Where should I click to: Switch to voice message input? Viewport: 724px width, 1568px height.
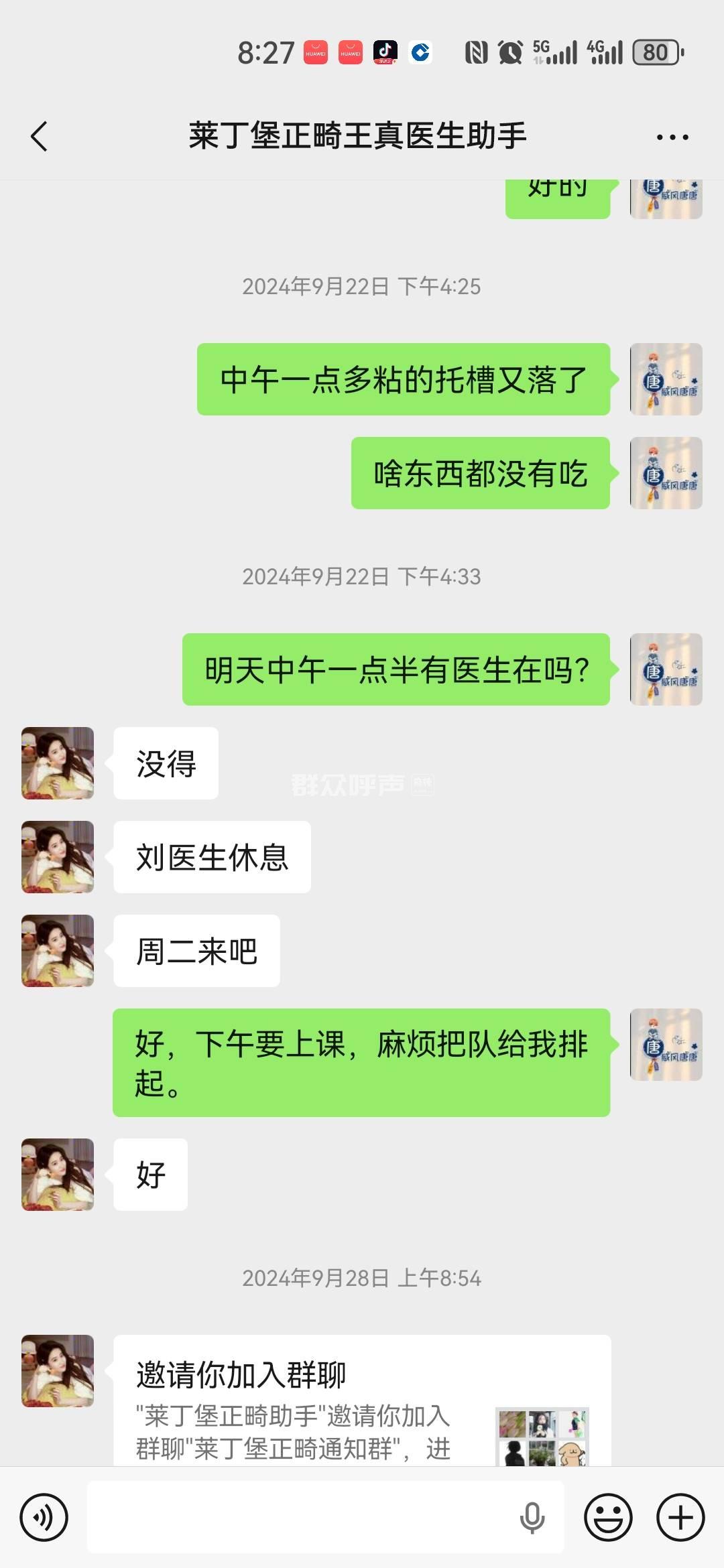click(x=44, y=1517)
